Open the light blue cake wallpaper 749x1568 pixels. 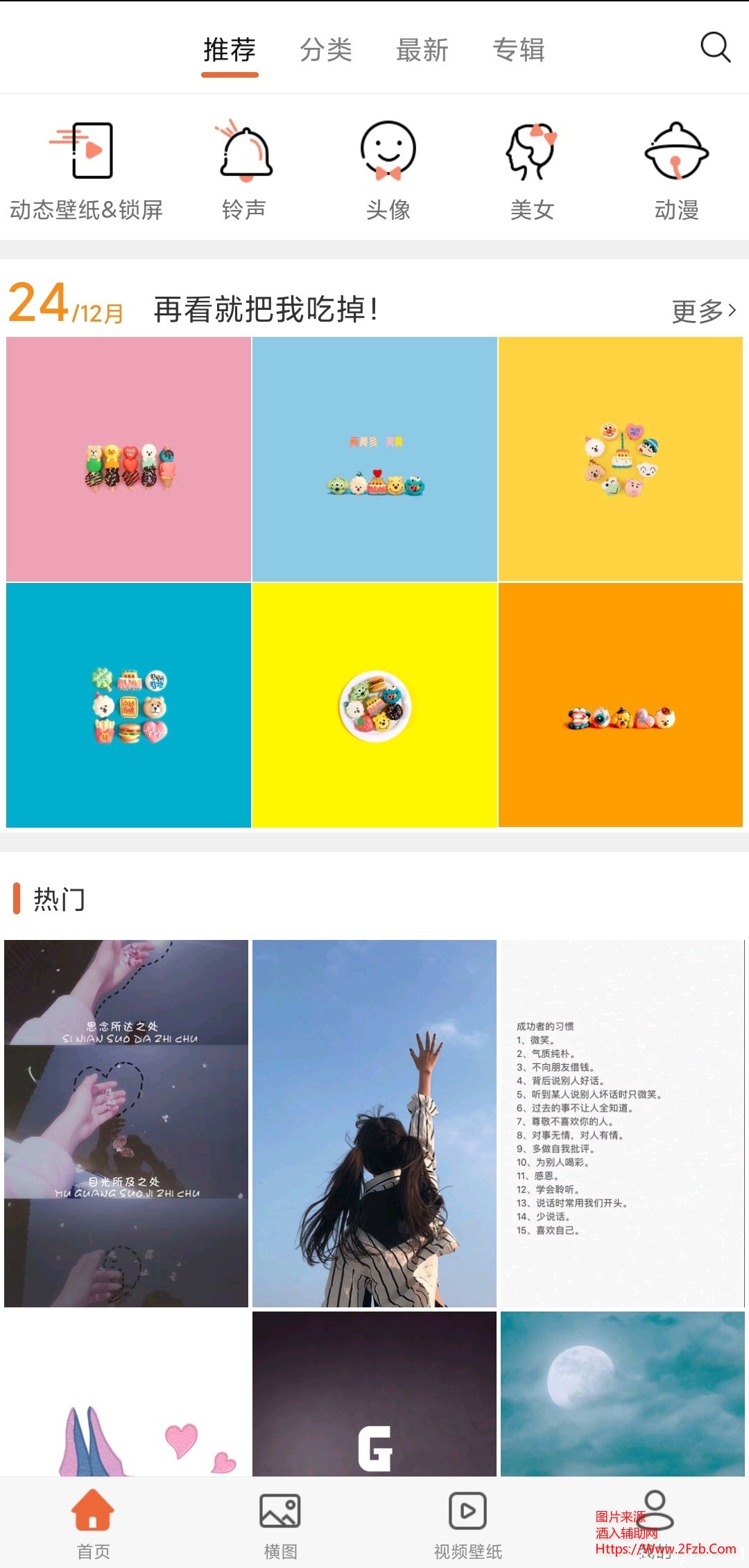point(374,459)
